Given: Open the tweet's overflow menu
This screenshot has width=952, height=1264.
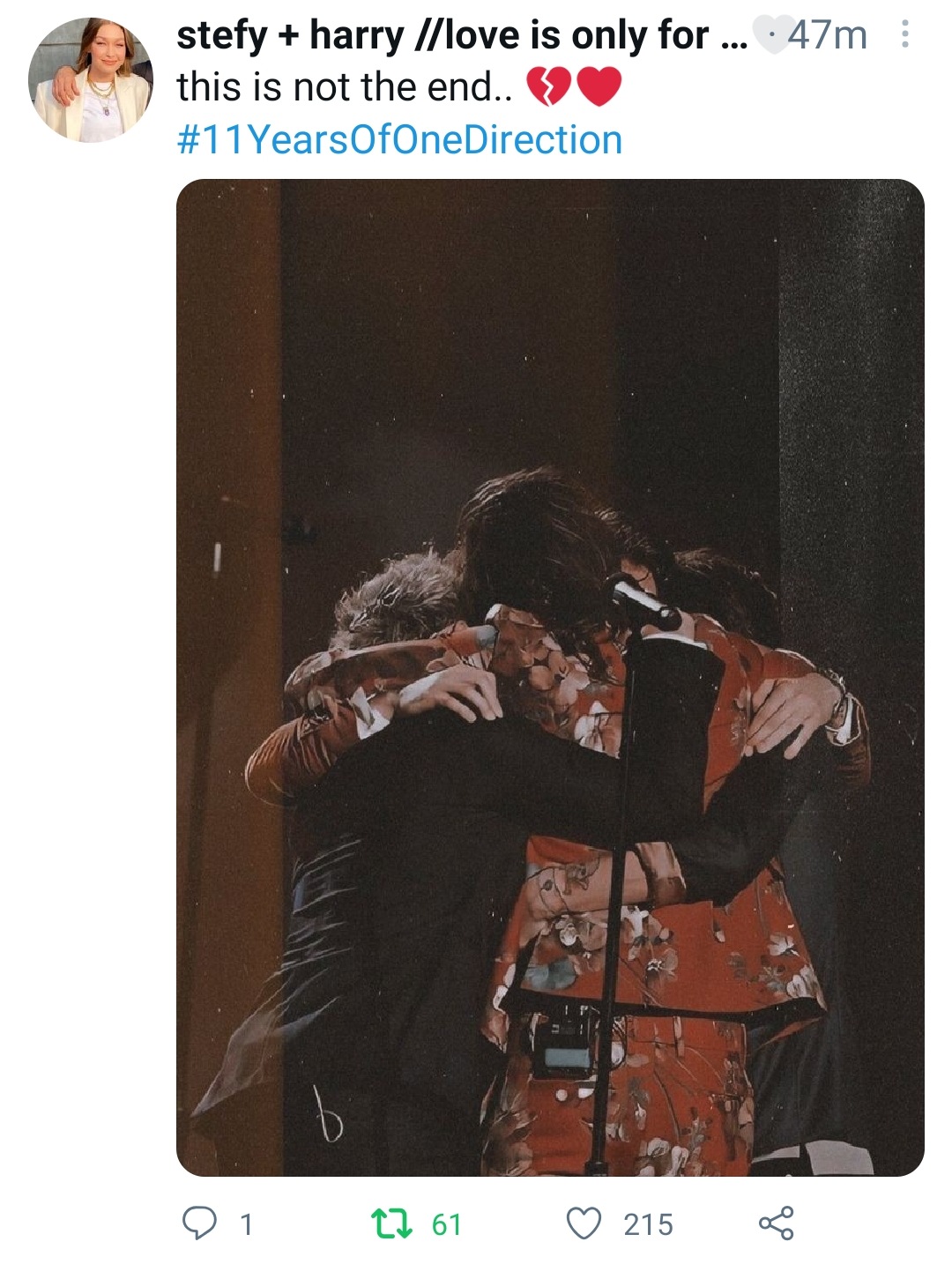Looking at the screenshot, I should [x=904, y=35].
